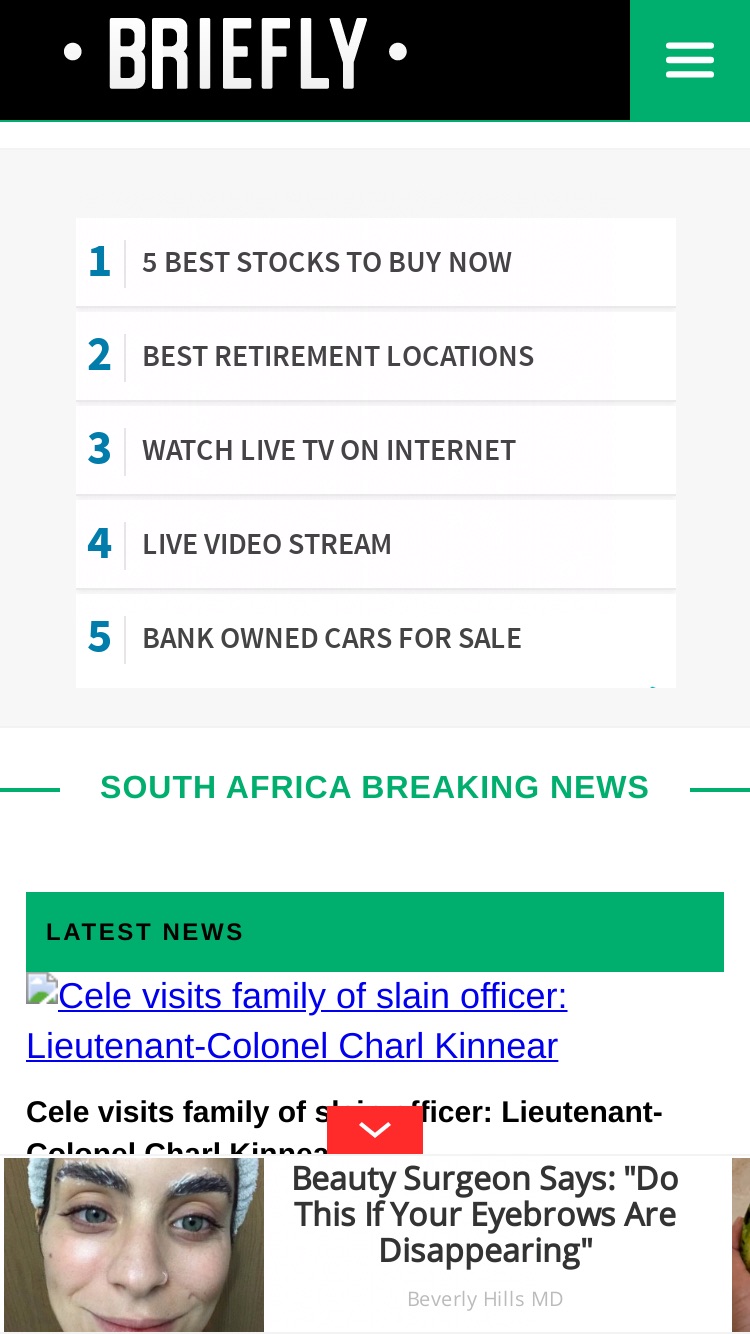Open Bank Owned Cars For Sale
750x1334 pixels.
(x=376, y=638)
